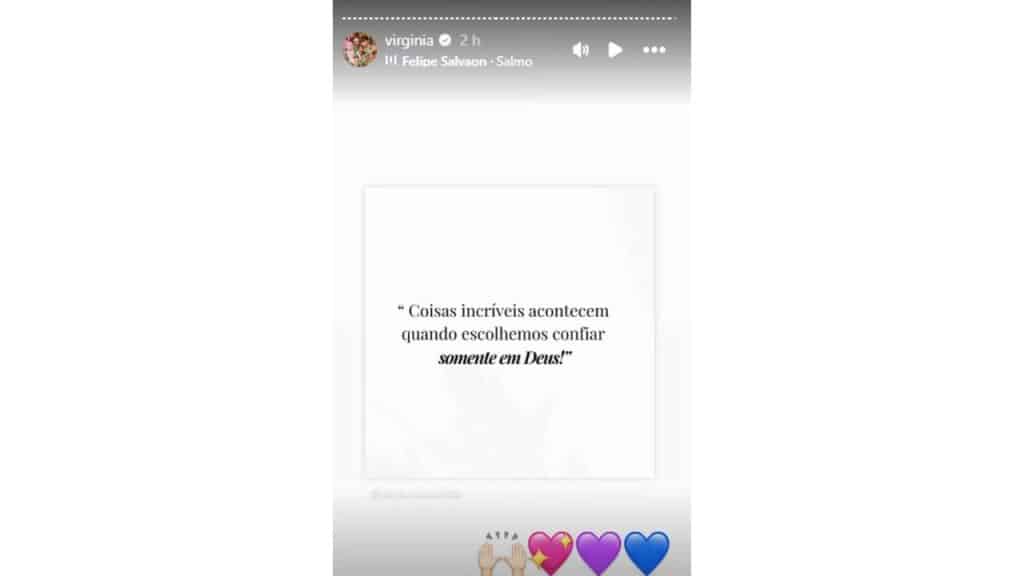Mute the story sound

[581, 49]
